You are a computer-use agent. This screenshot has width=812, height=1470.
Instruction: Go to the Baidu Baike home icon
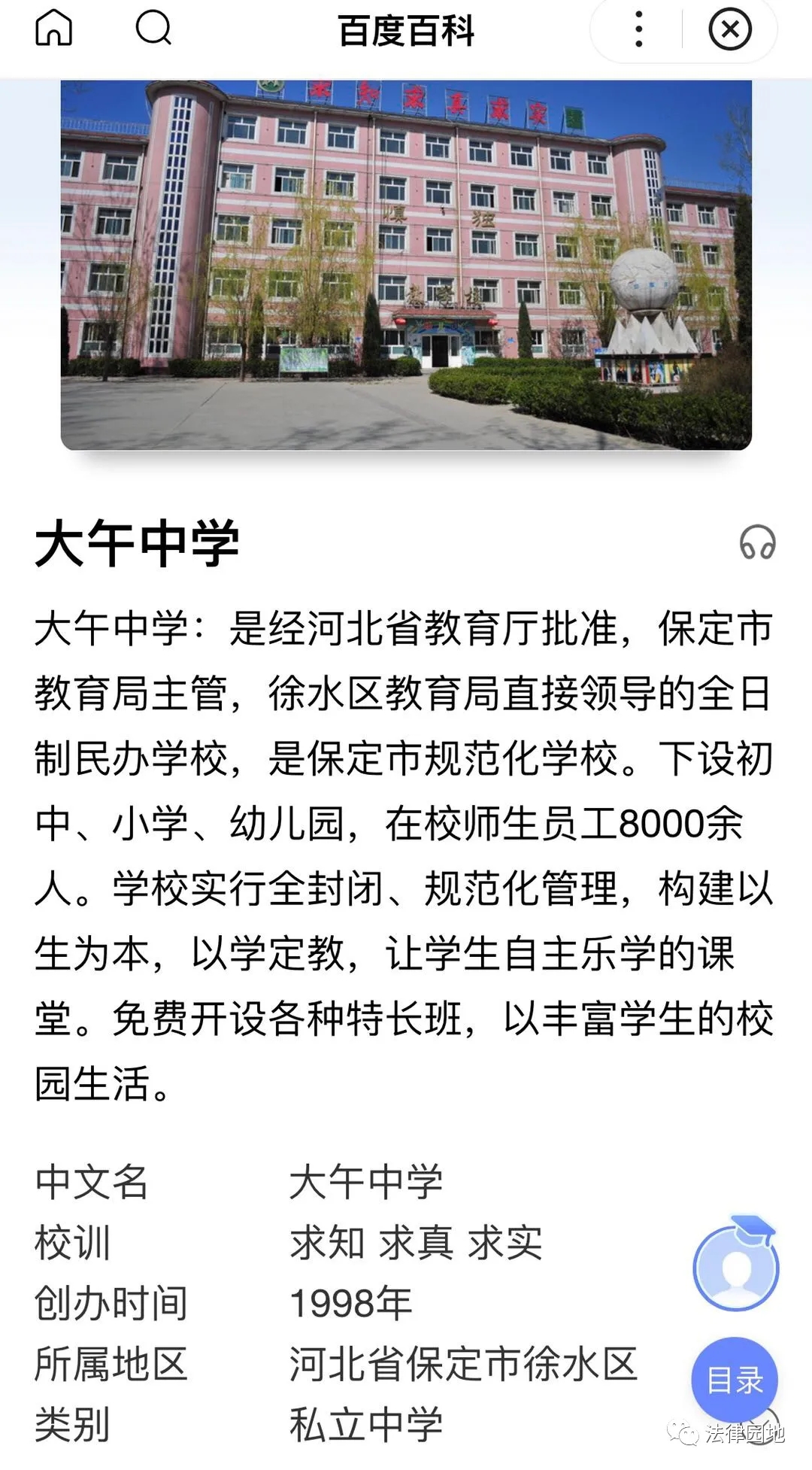click(x=54, y=29)
